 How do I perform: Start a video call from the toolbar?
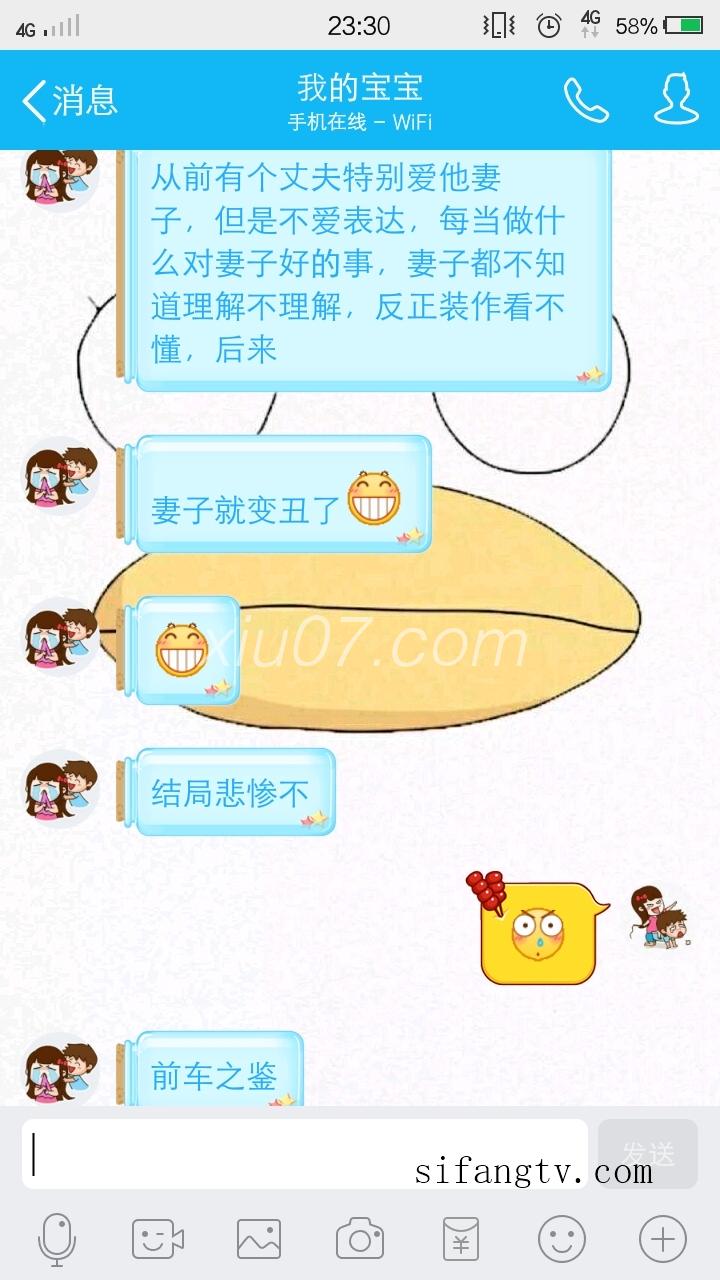point(158,1240)
